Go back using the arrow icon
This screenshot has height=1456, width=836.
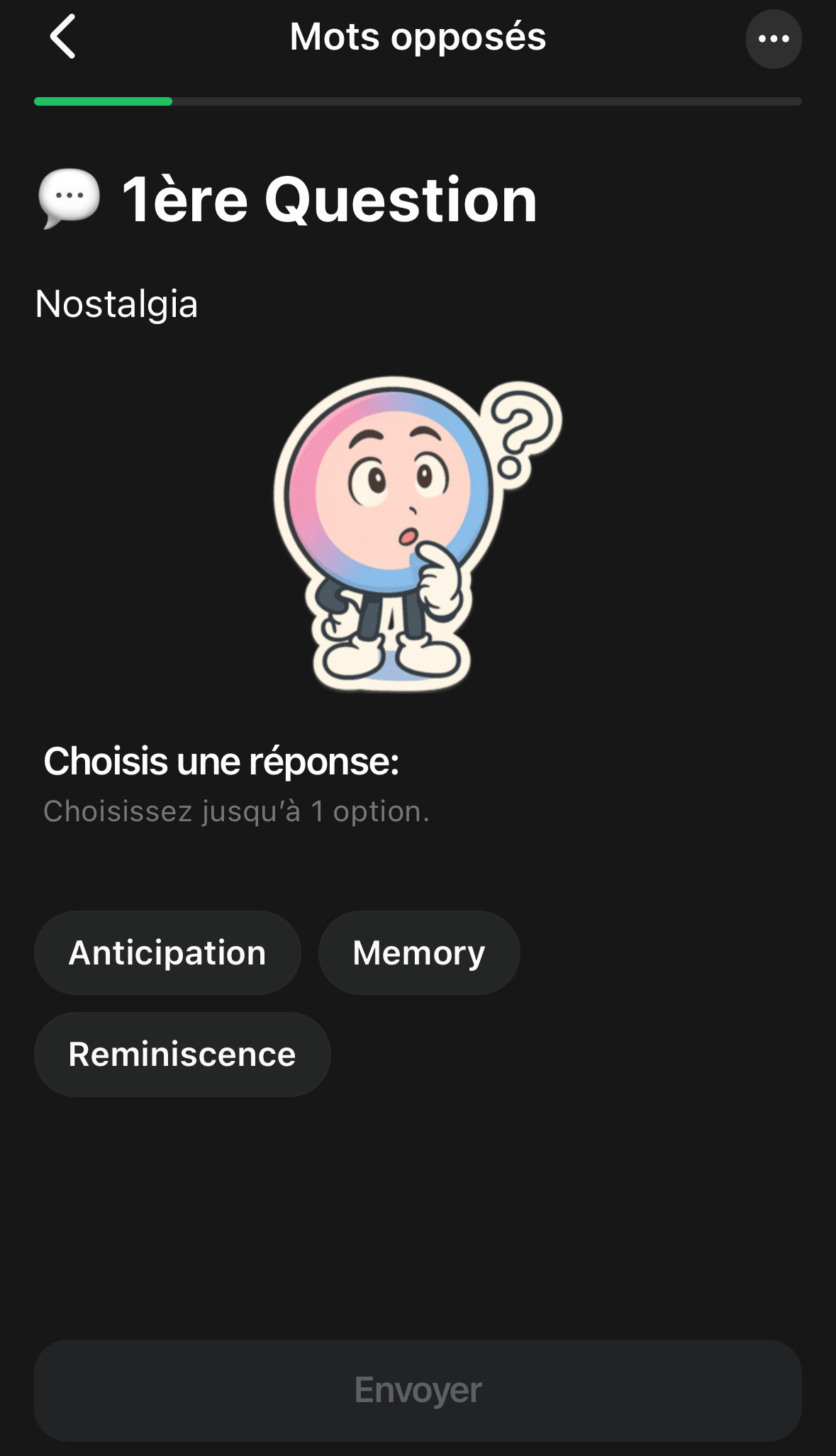click(x=62, y=37)
